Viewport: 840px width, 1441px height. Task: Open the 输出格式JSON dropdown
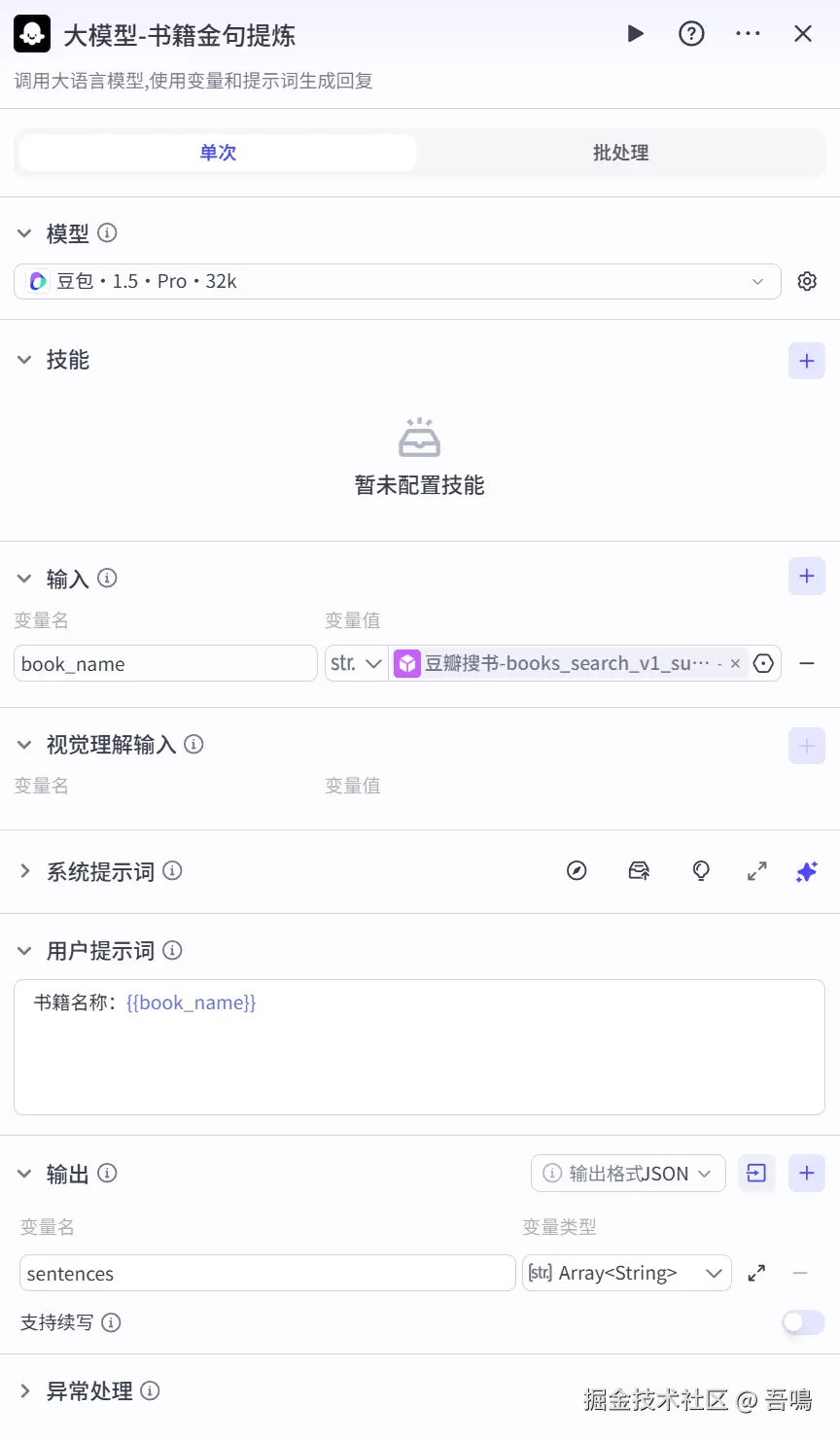tap(628, 1174)
